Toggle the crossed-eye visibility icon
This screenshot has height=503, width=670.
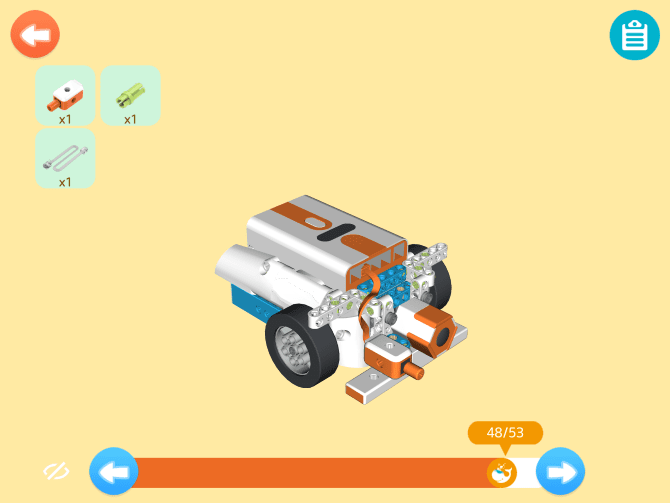[x=55, y=471]
